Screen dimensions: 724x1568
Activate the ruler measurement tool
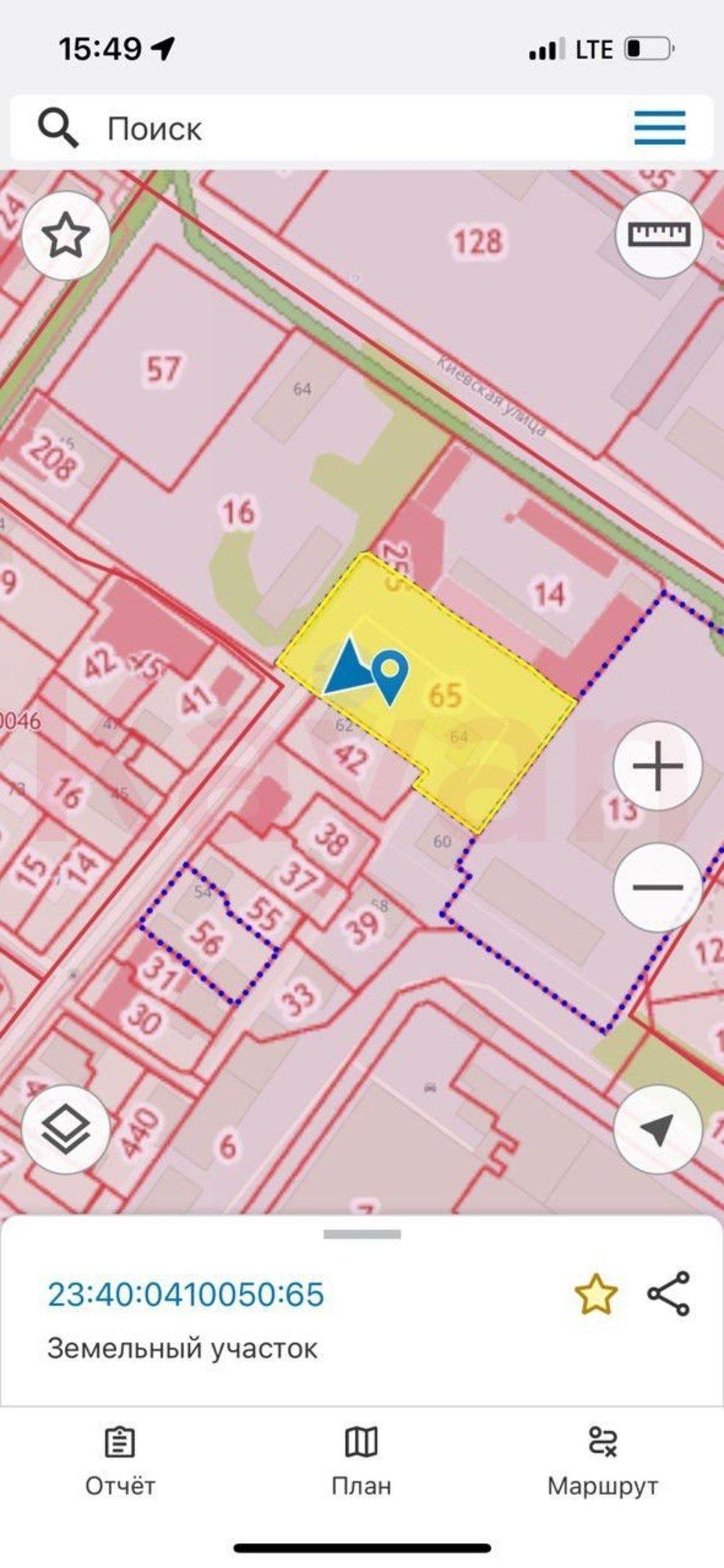coord(658,234)
